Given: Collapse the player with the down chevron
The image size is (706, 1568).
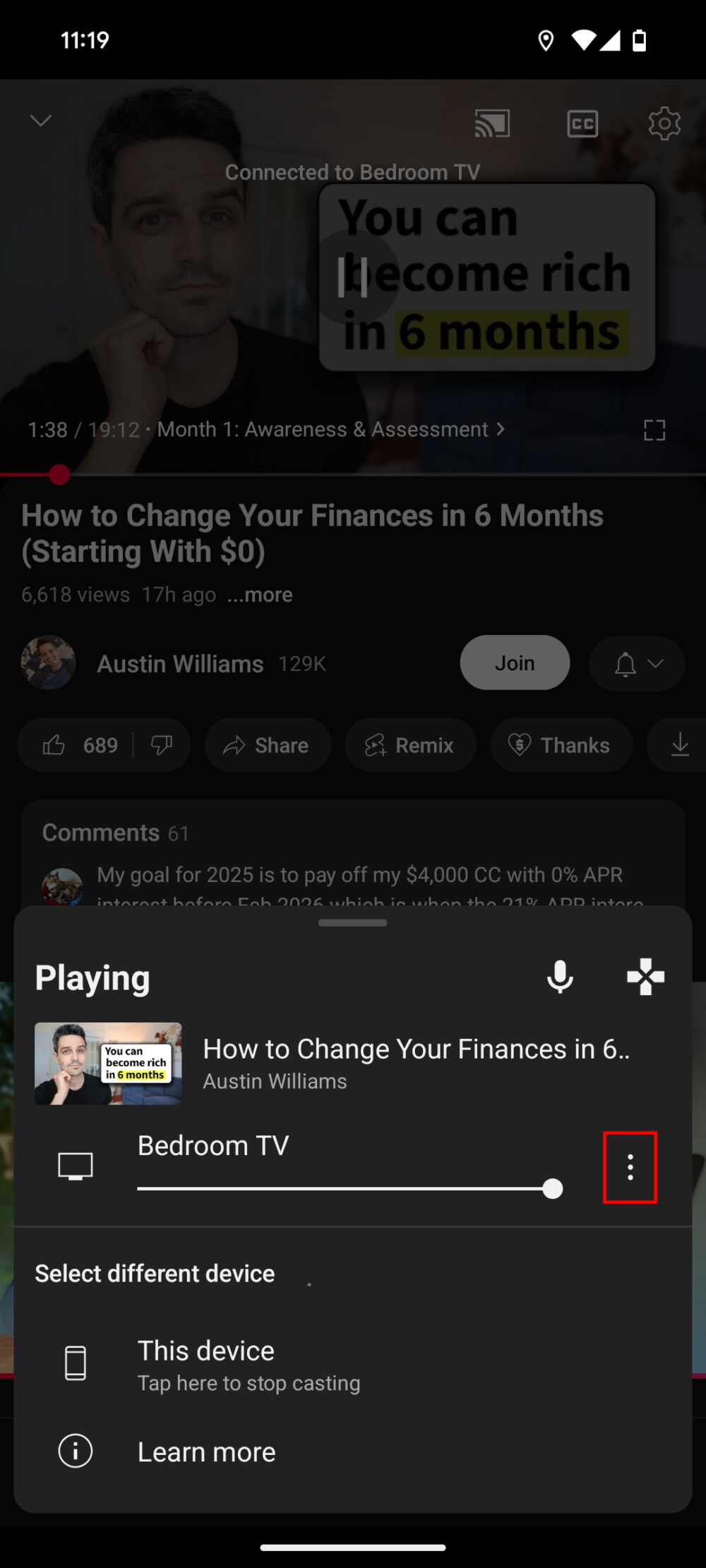Looking at the screenshot, I should 41,121.
